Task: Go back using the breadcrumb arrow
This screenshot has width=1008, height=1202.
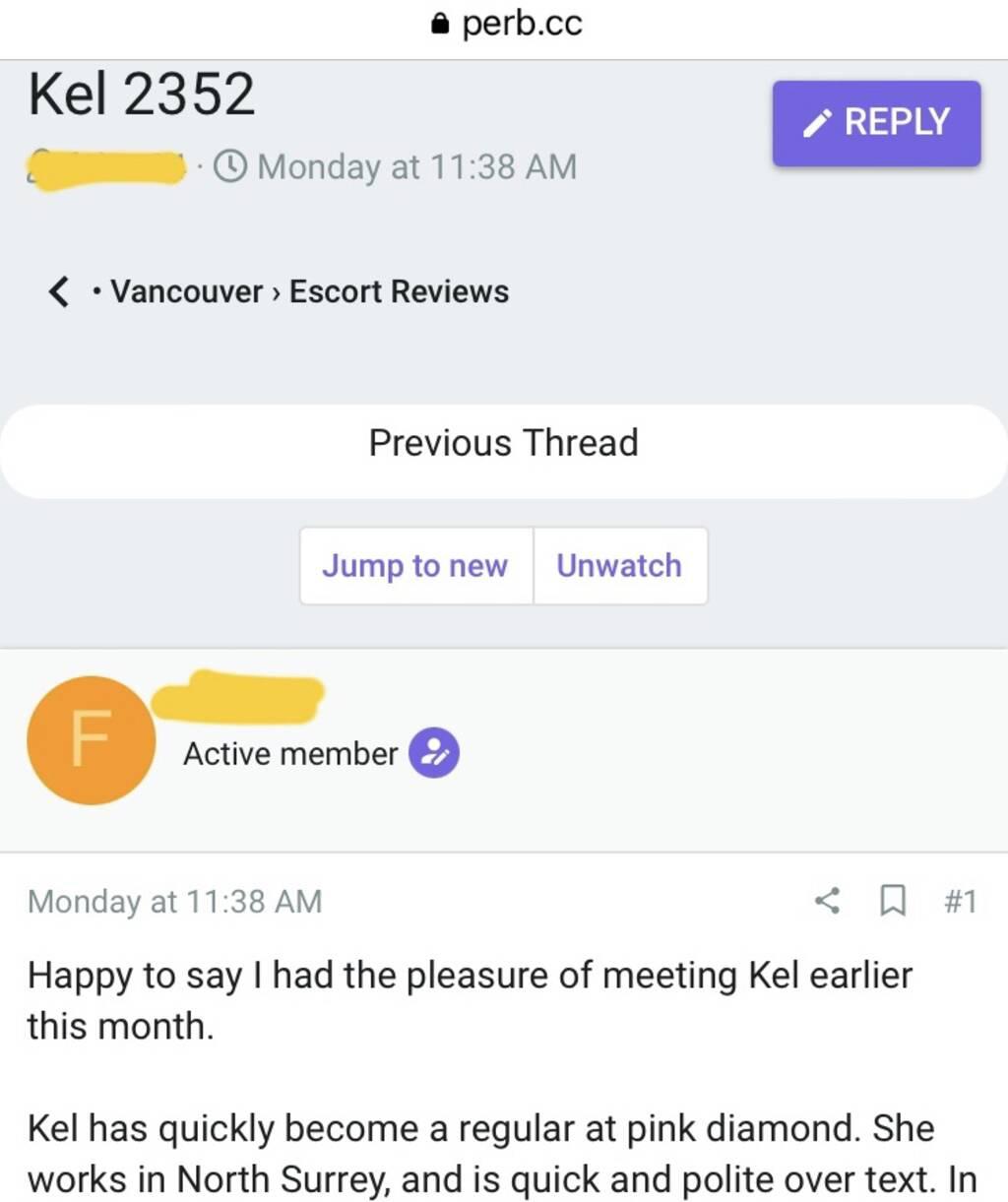Action: pyautogui.click(x=59, y=291)
